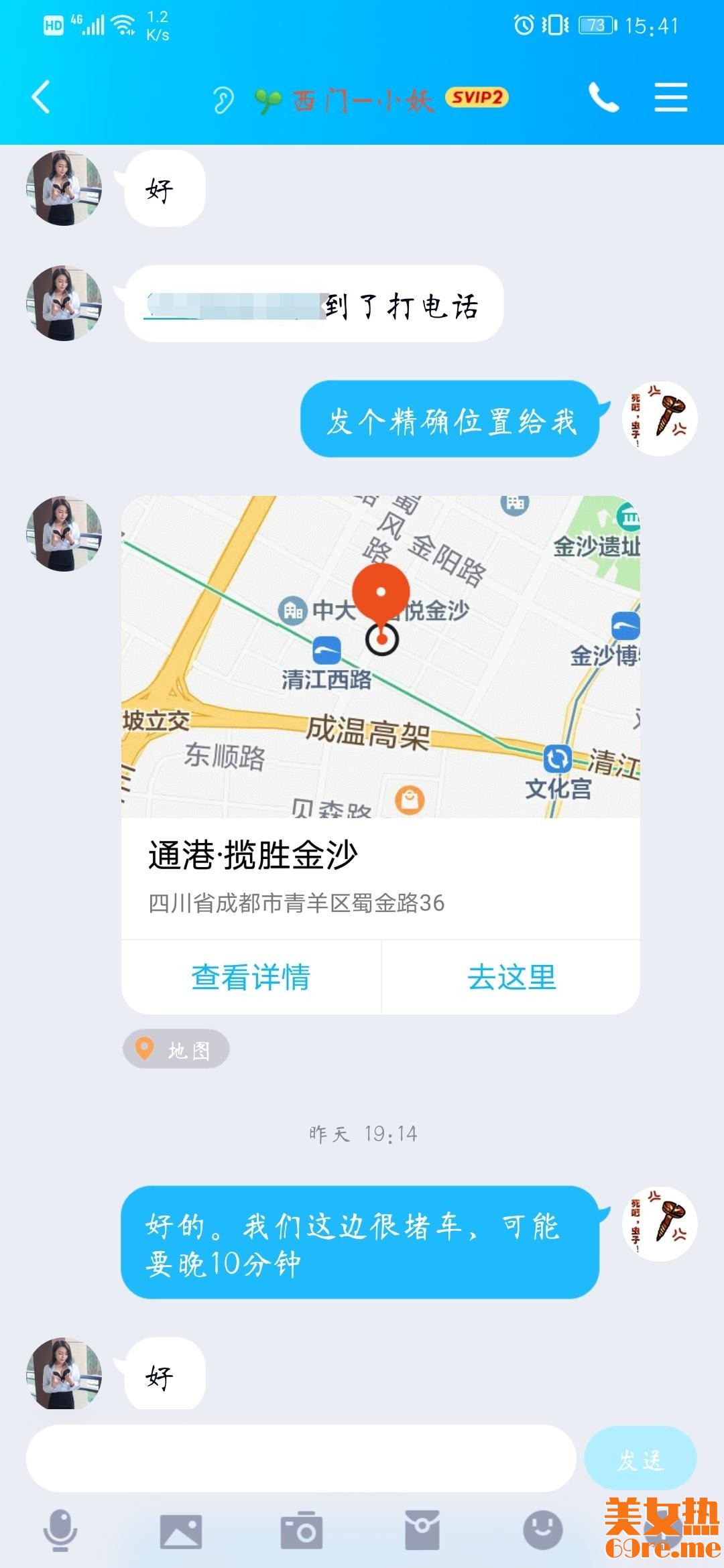Open the chat settings menu
This screenshot has width=724, height=1568.
click(x=671, y=98)
